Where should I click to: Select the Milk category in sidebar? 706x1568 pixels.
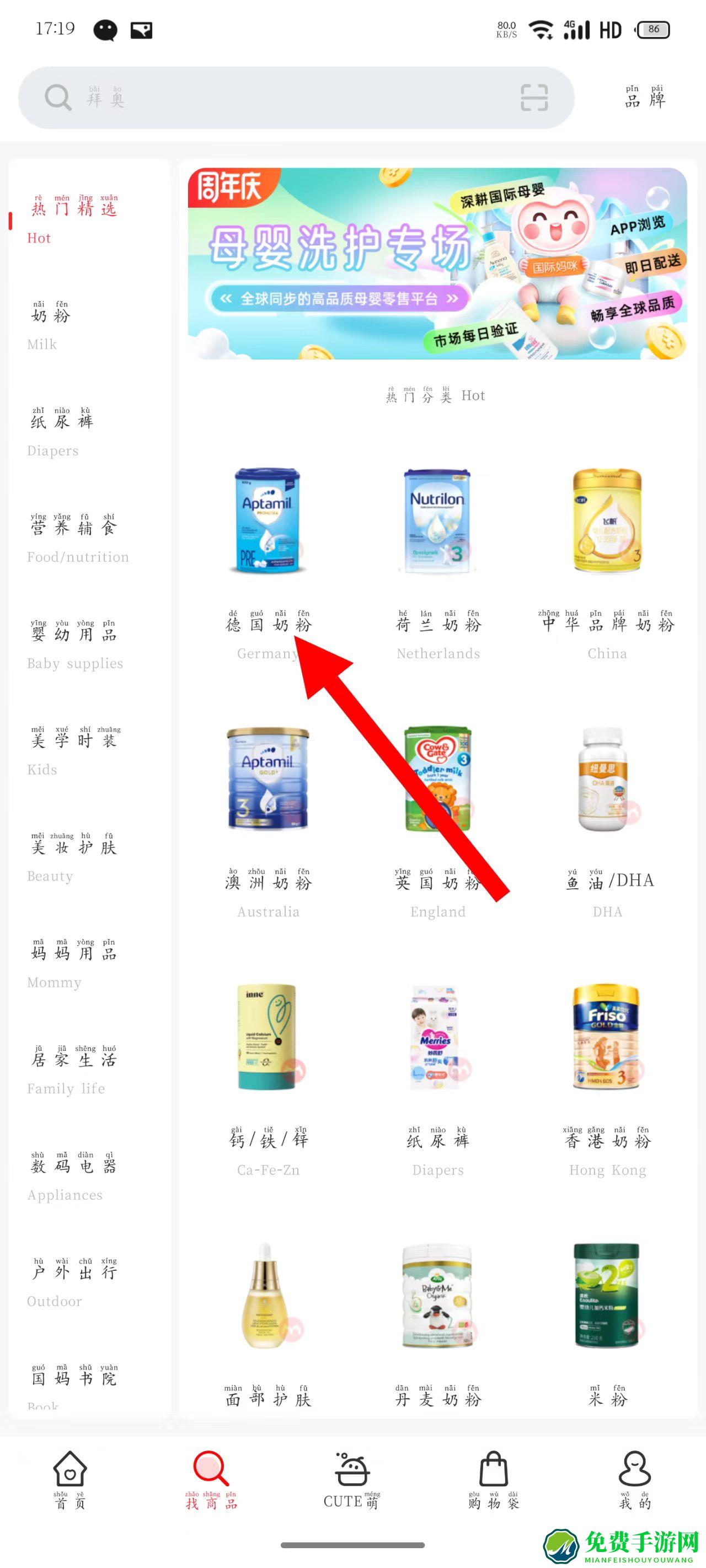click(x=51, y=326)
